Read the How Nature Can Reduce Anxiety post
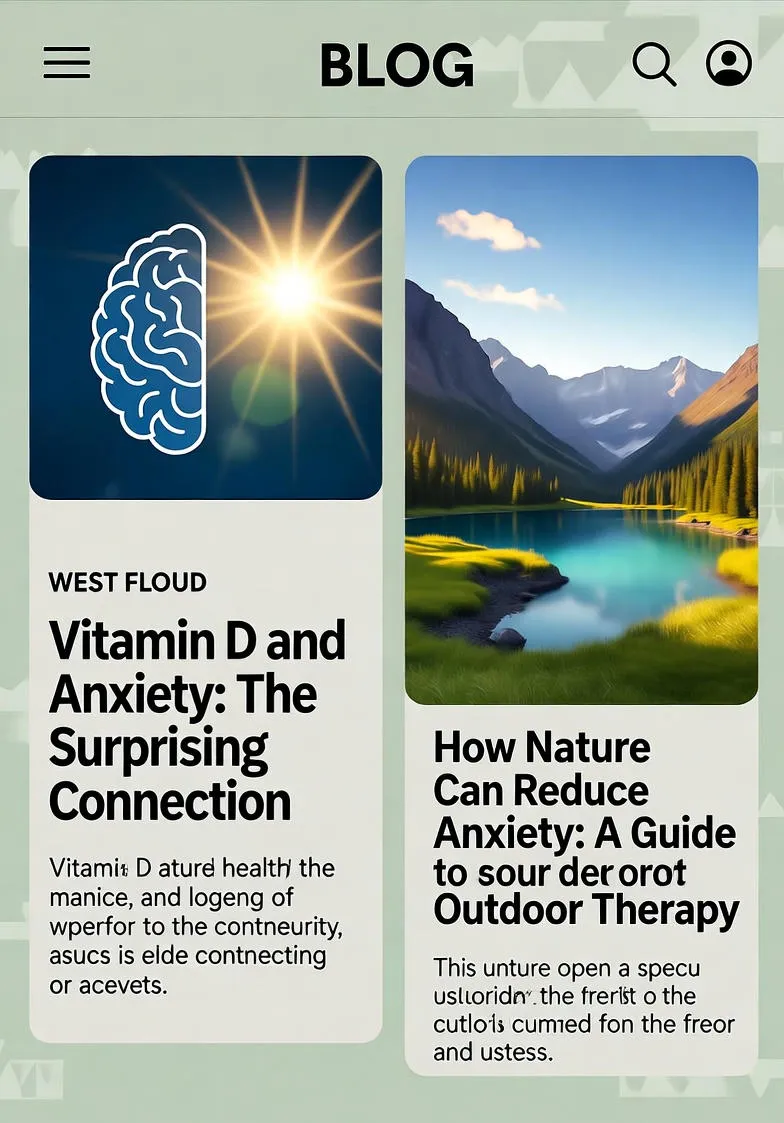 585,830
